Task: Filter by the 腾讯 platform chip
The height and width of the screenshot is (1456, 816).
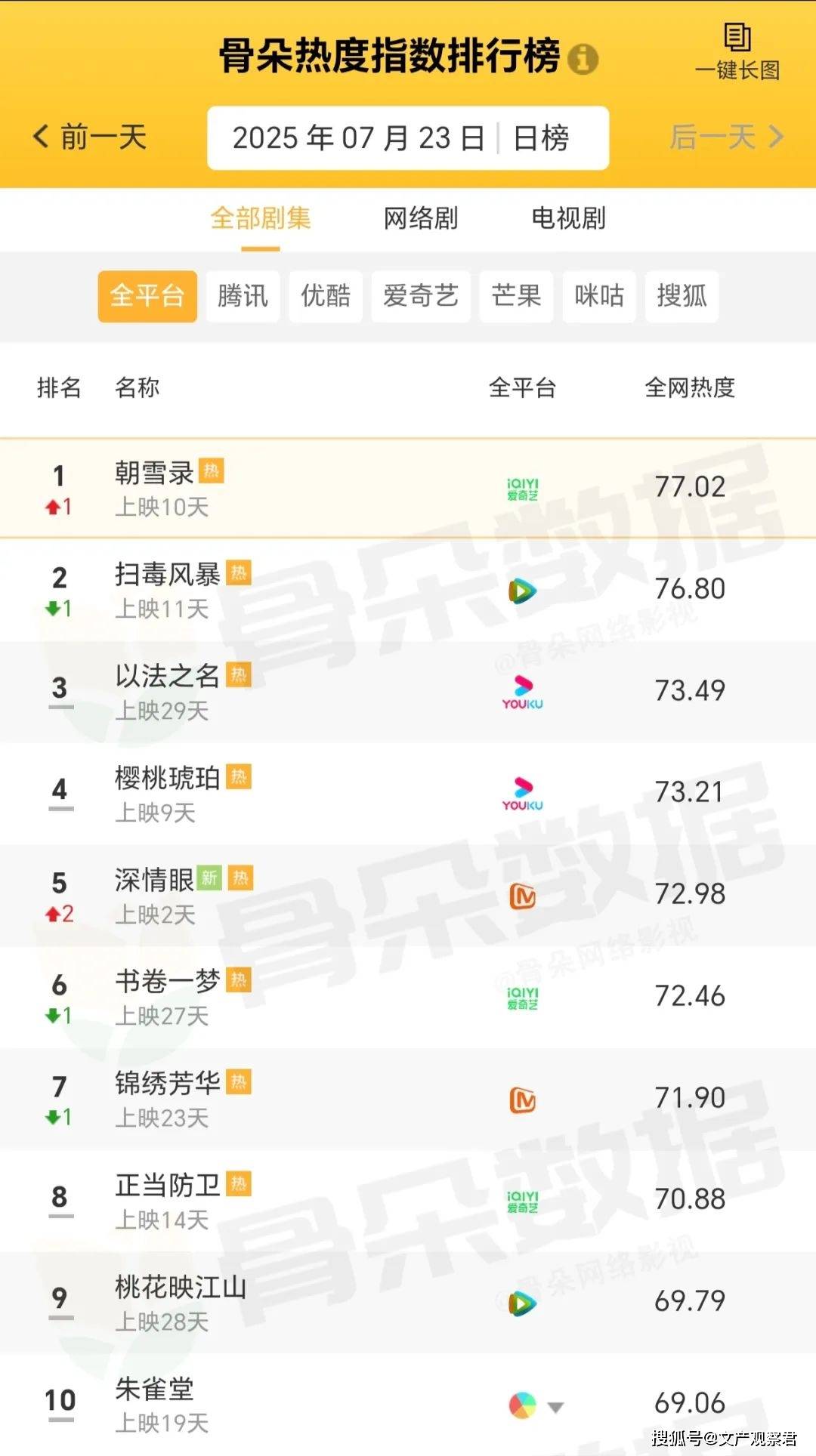Action: (x=243, y=296)
